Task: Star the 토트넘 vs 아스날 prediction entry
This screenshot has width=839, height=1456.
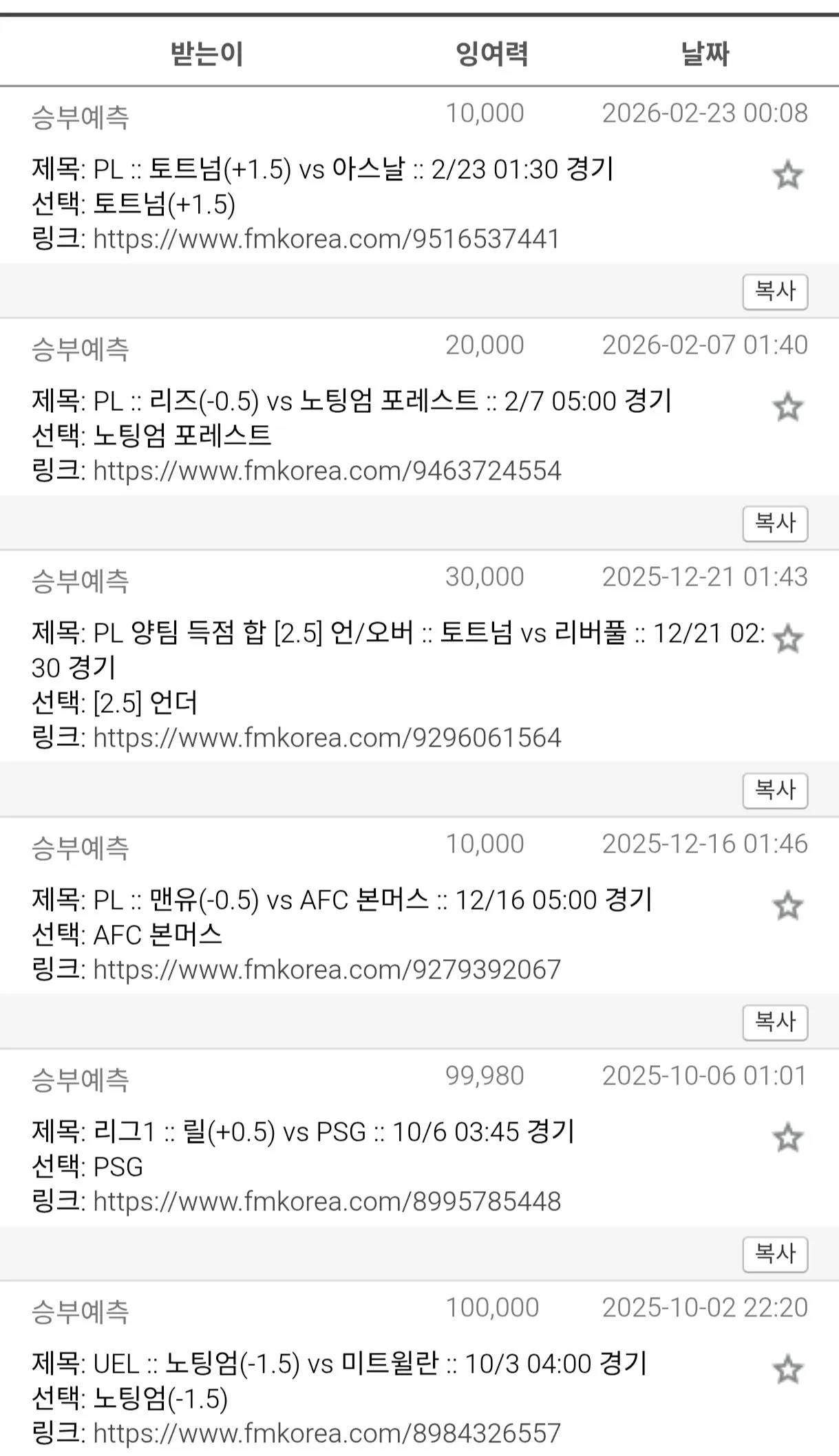Action: [x=787, y=175]
